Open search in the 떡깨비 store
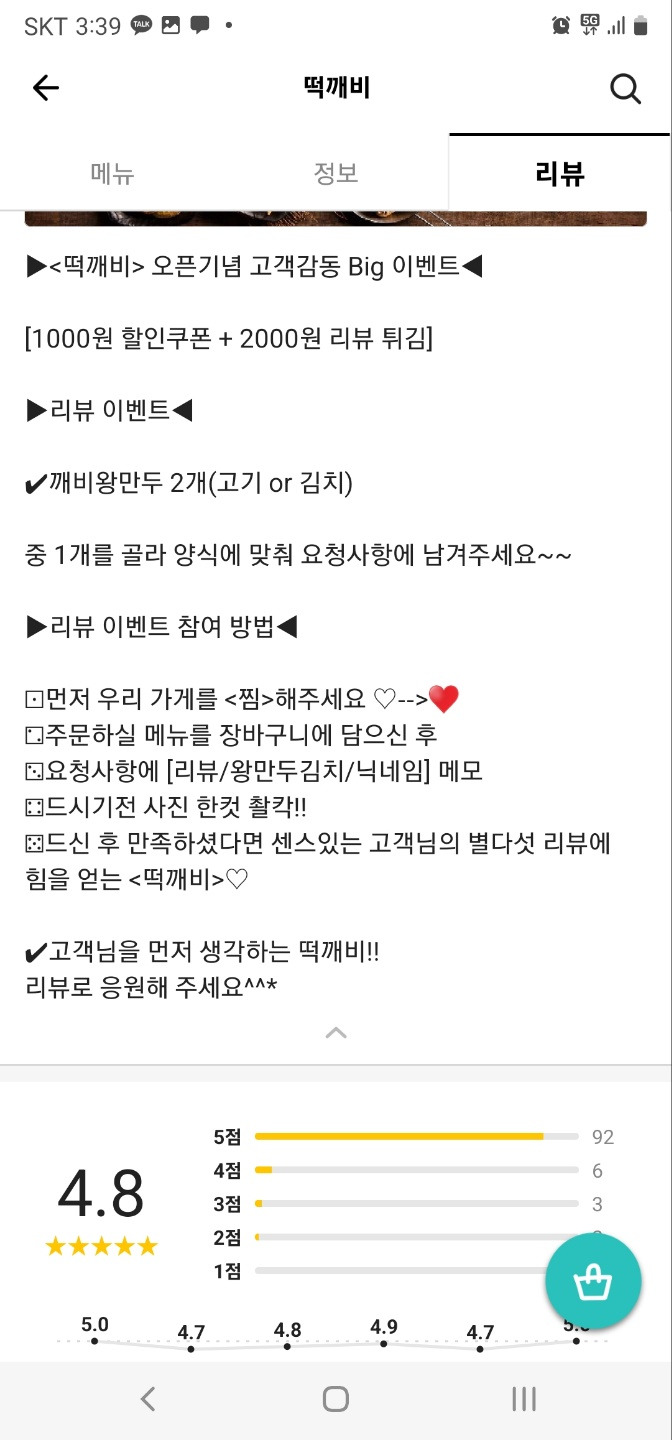This screenshot has height=1440, width=672. pos(625,89)
